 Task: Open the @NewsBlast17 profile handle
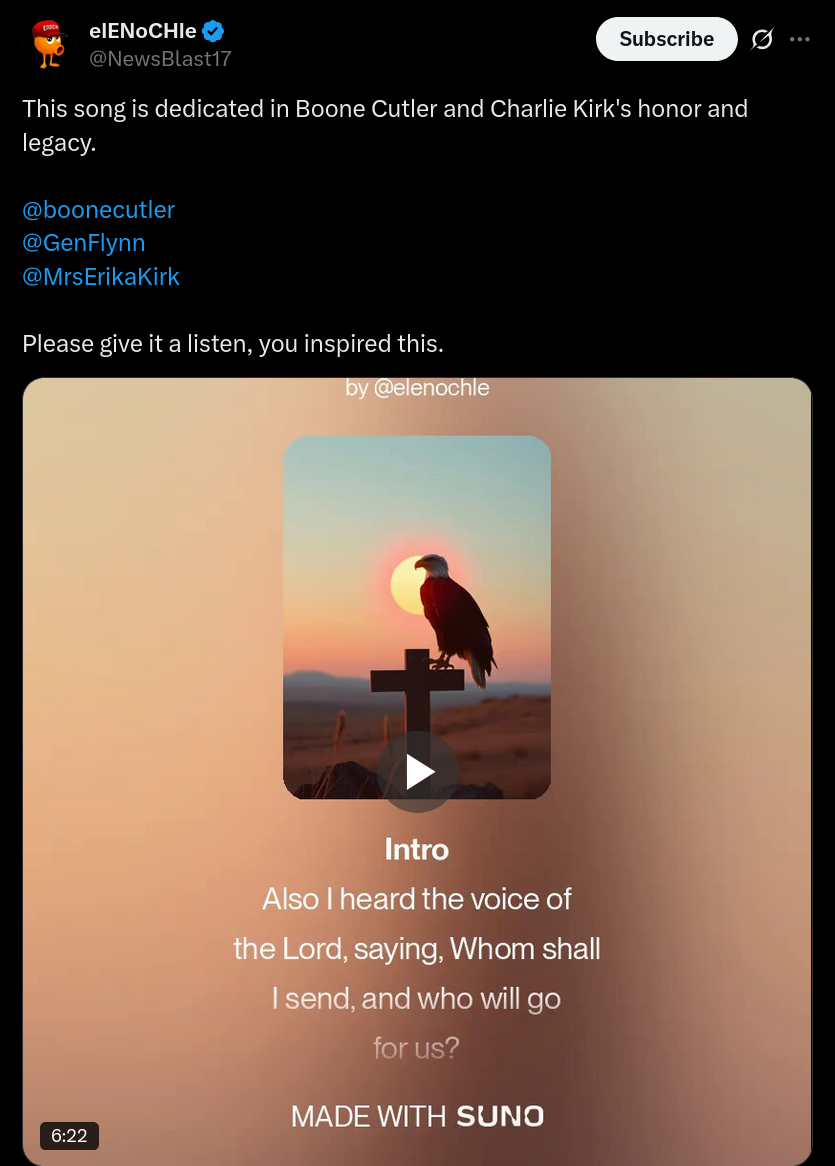(160, 58)
